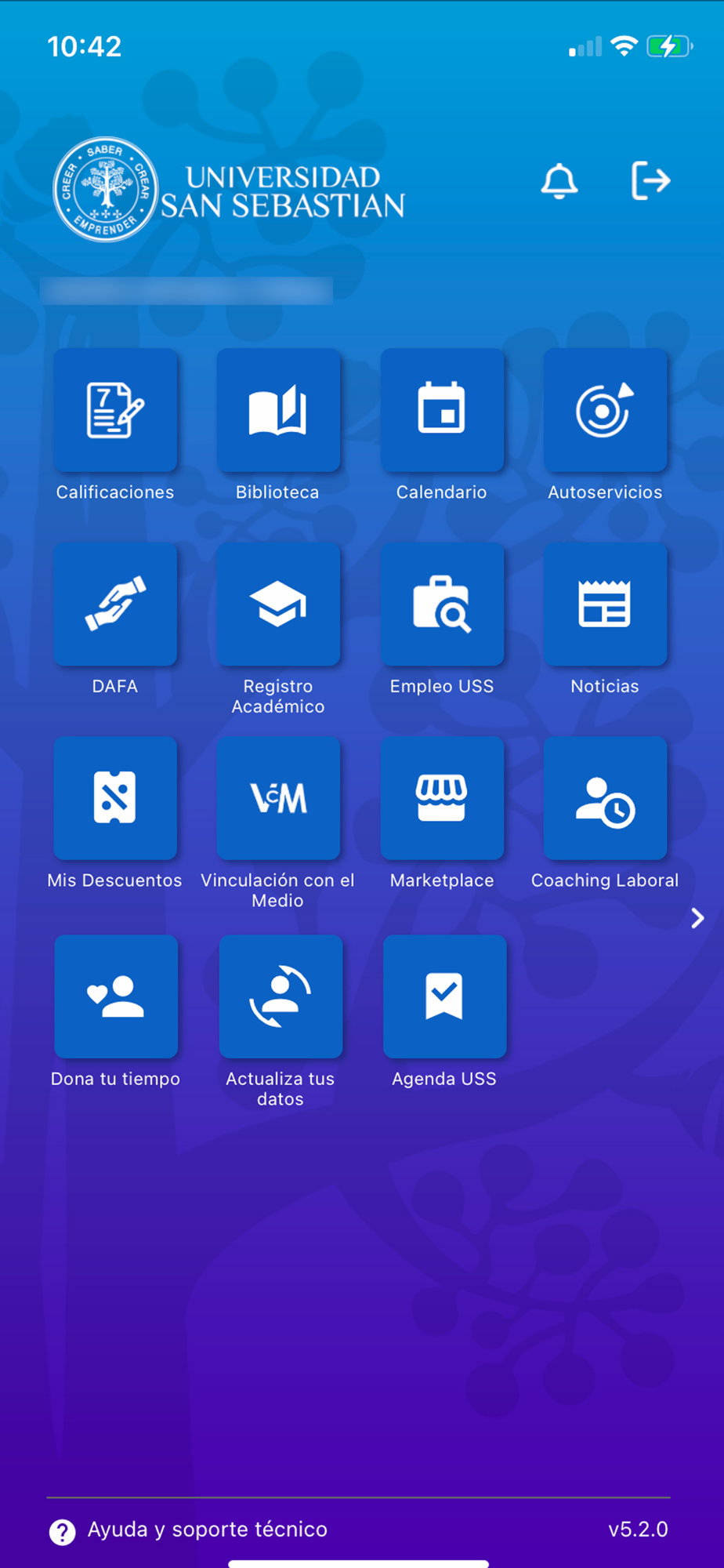Viewport: 724px width, 1568px height.
Task: Open Vinculación con el Medio
Action: pyautogui.click(x=278, y=798)
